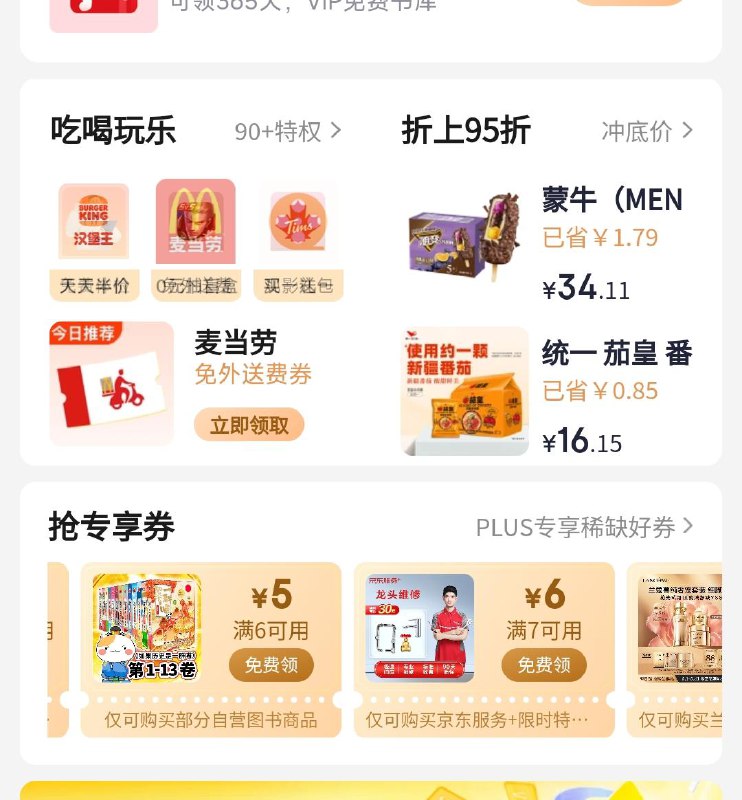This screenshot has height=800, width=742.
Task: Select the 0元购汉堡 tag under McDonald's
Action: tap(195, 285)
